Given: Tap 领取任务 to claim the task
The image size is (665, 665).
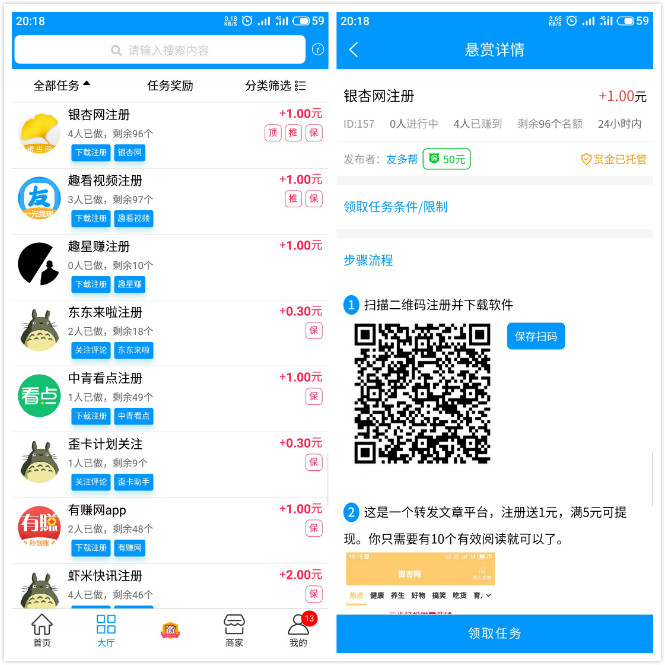Looking at the screenshot, I should tap(494, 633).
